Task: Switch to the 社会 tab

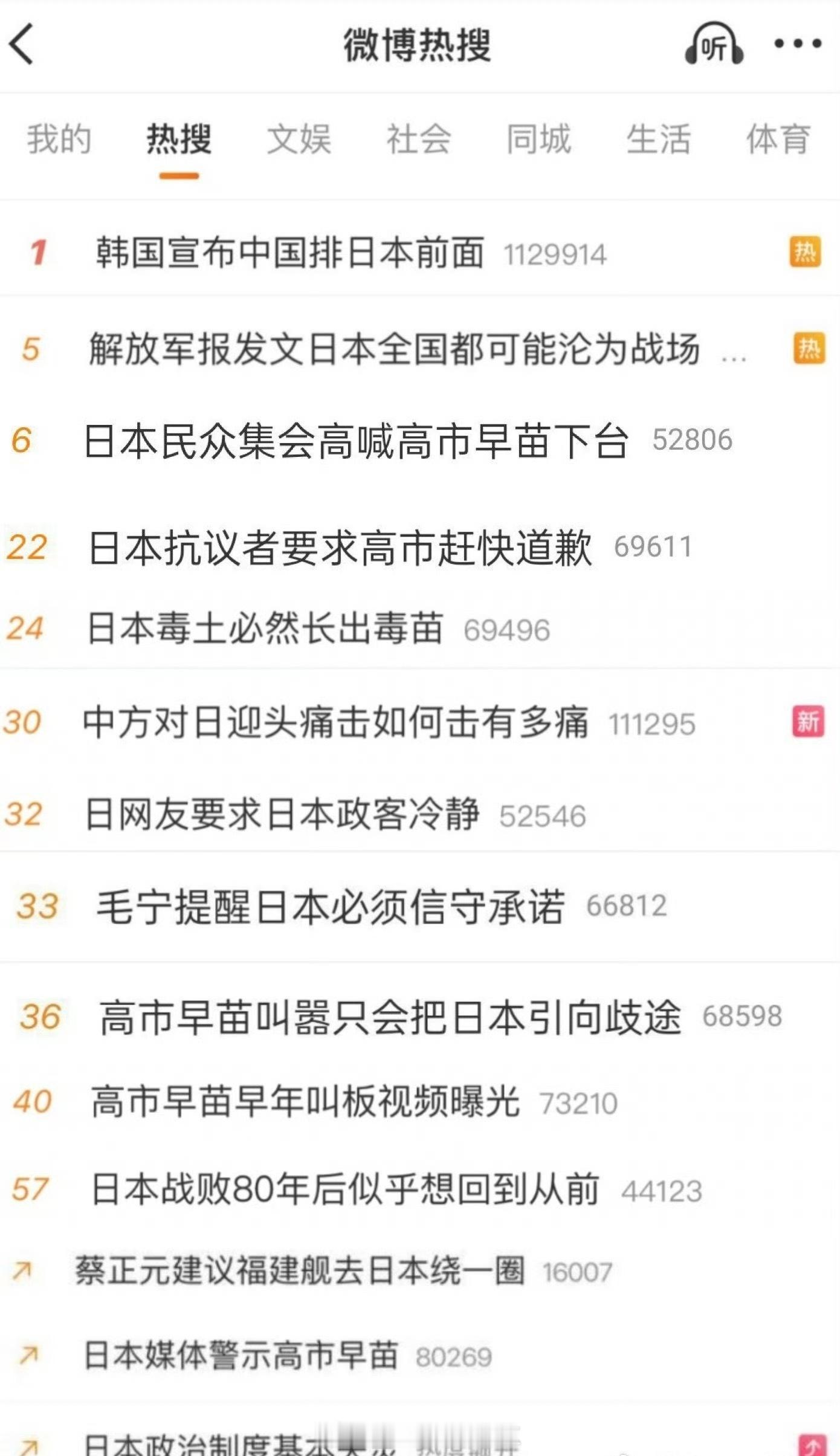Action: coord(419,139)
